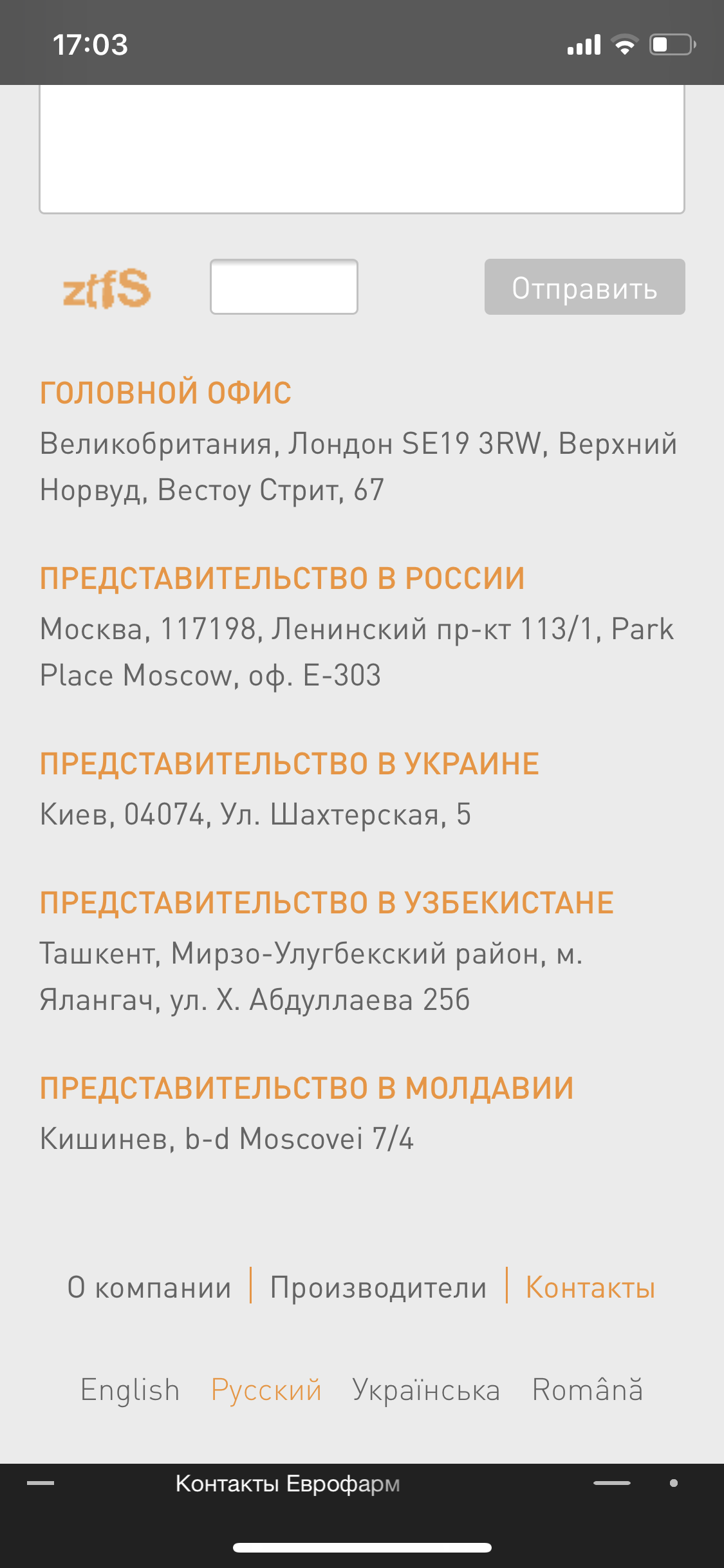Image resolution: width=724 pixels, height=1568 pixels.
Task: Open the Контакты footer link
Action: pyautogui.click(x=590, y=1288)
